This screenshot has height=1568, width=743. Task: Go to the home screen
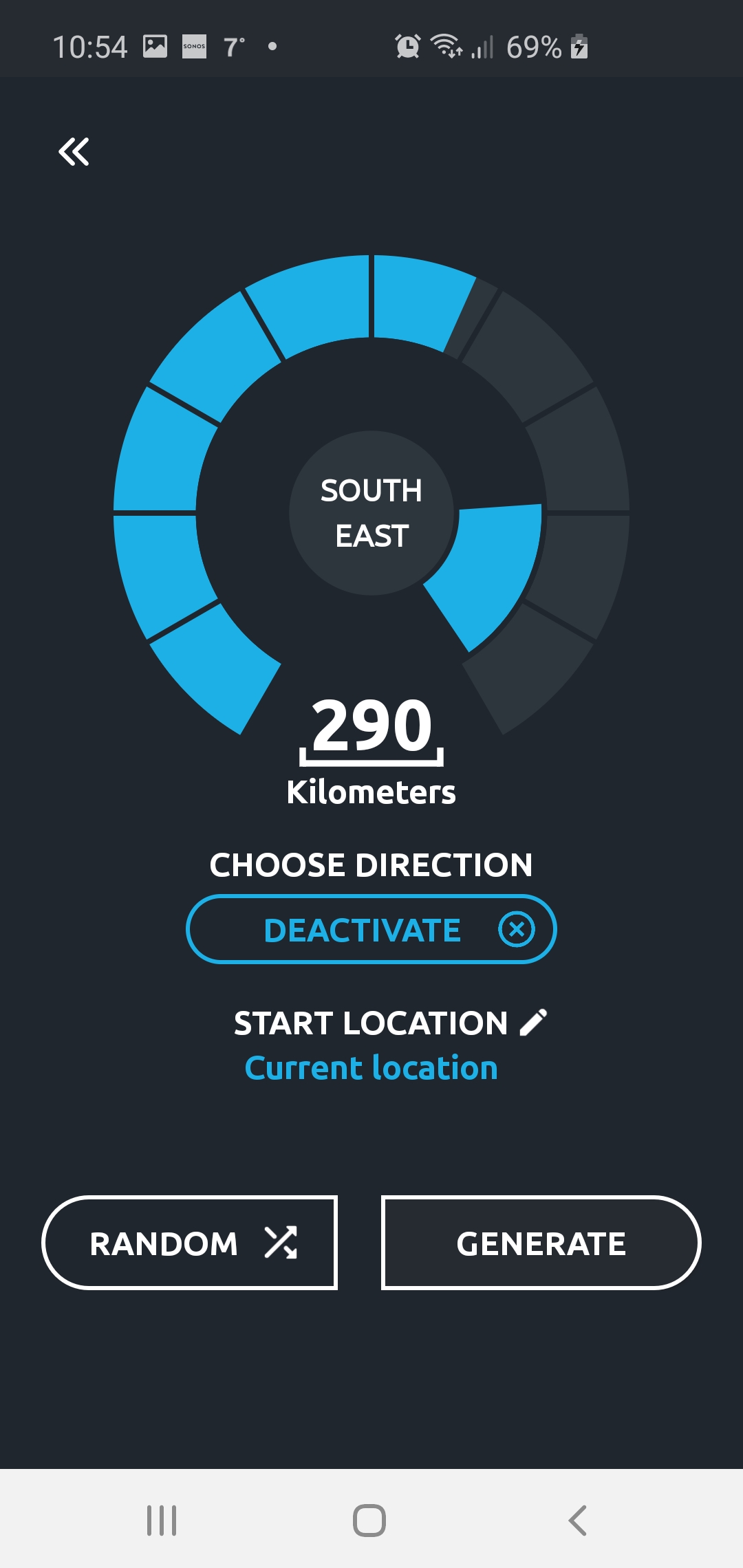pyautogui.click(x=369, y=1520)
